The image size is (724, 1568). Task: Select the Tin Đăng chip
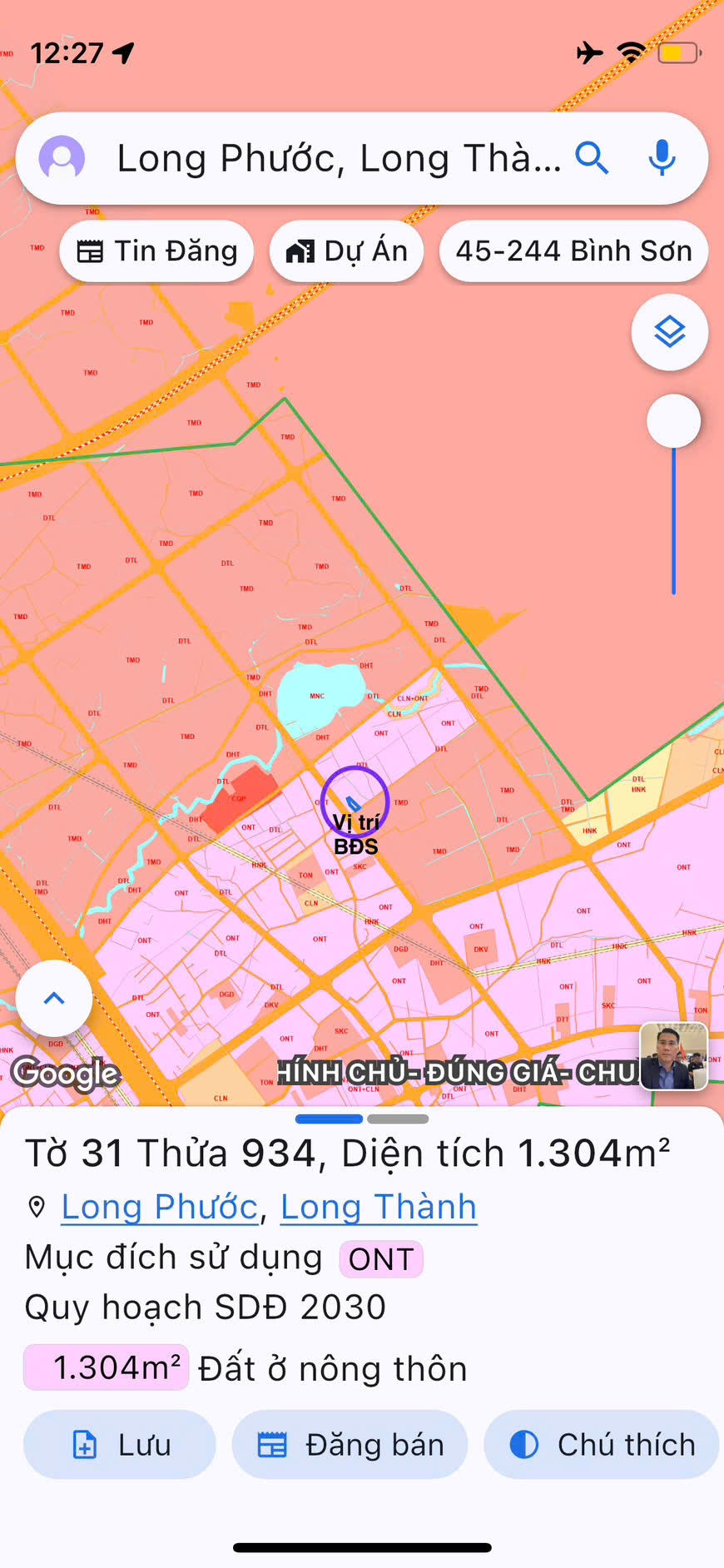[157, 251]
